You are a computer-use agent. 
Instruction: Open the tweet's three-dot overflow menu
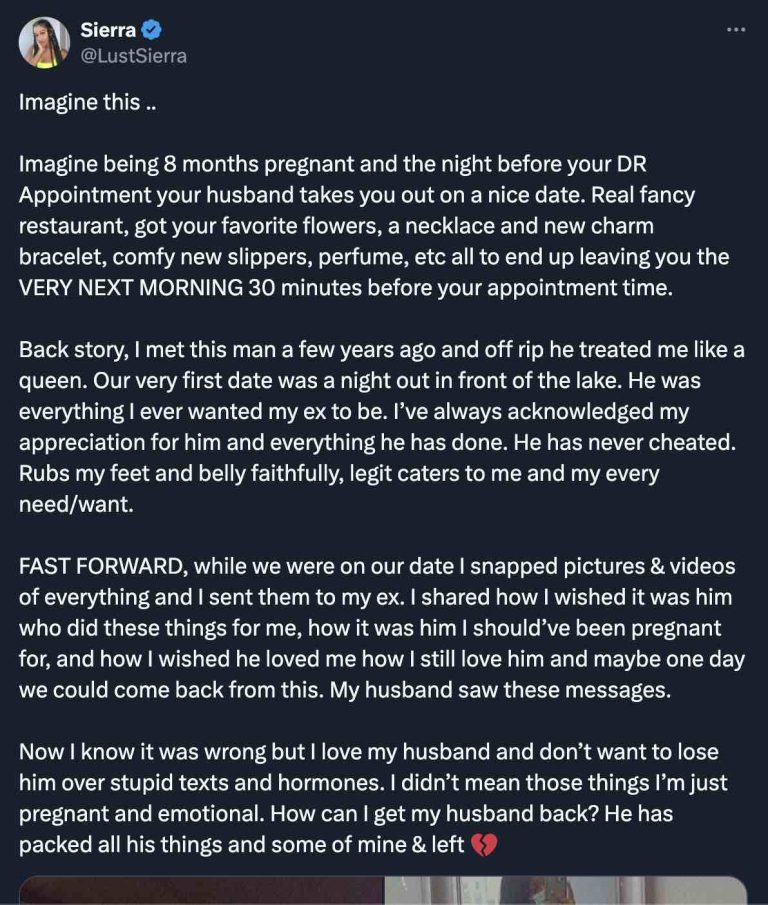tap(736, 30)
